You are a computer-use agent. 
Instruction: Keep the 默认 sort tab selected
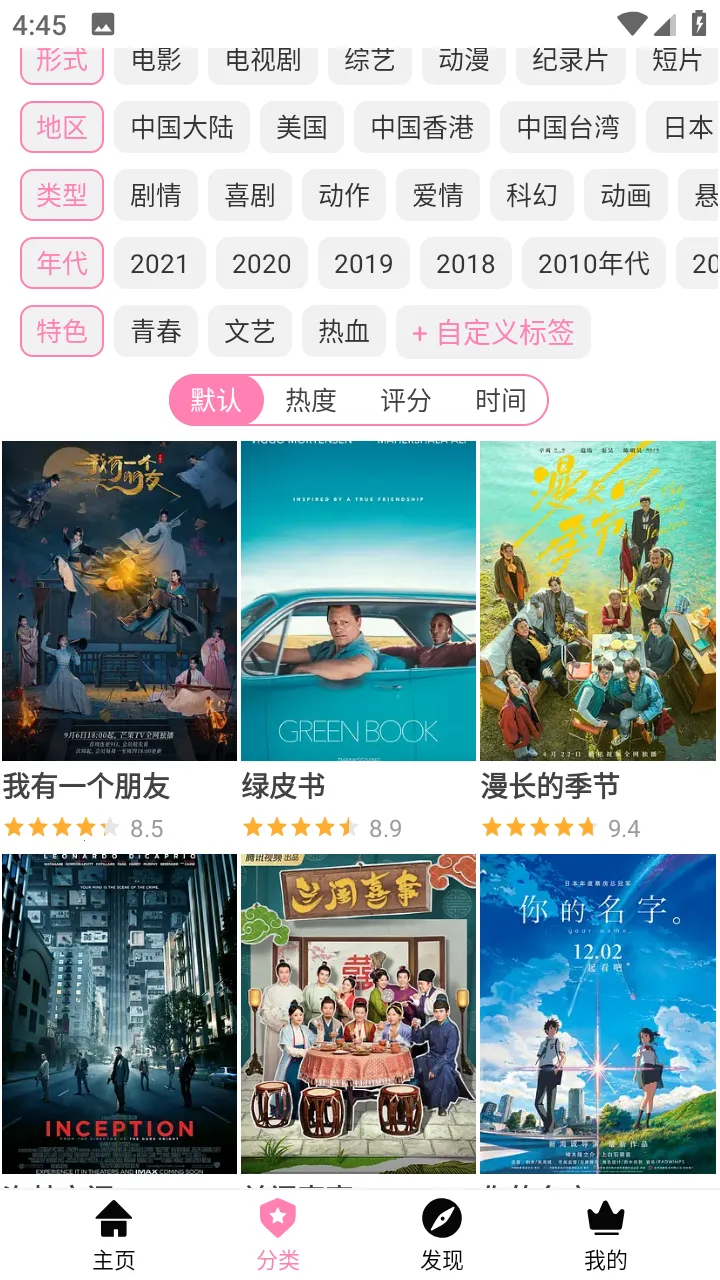(216, 400)
